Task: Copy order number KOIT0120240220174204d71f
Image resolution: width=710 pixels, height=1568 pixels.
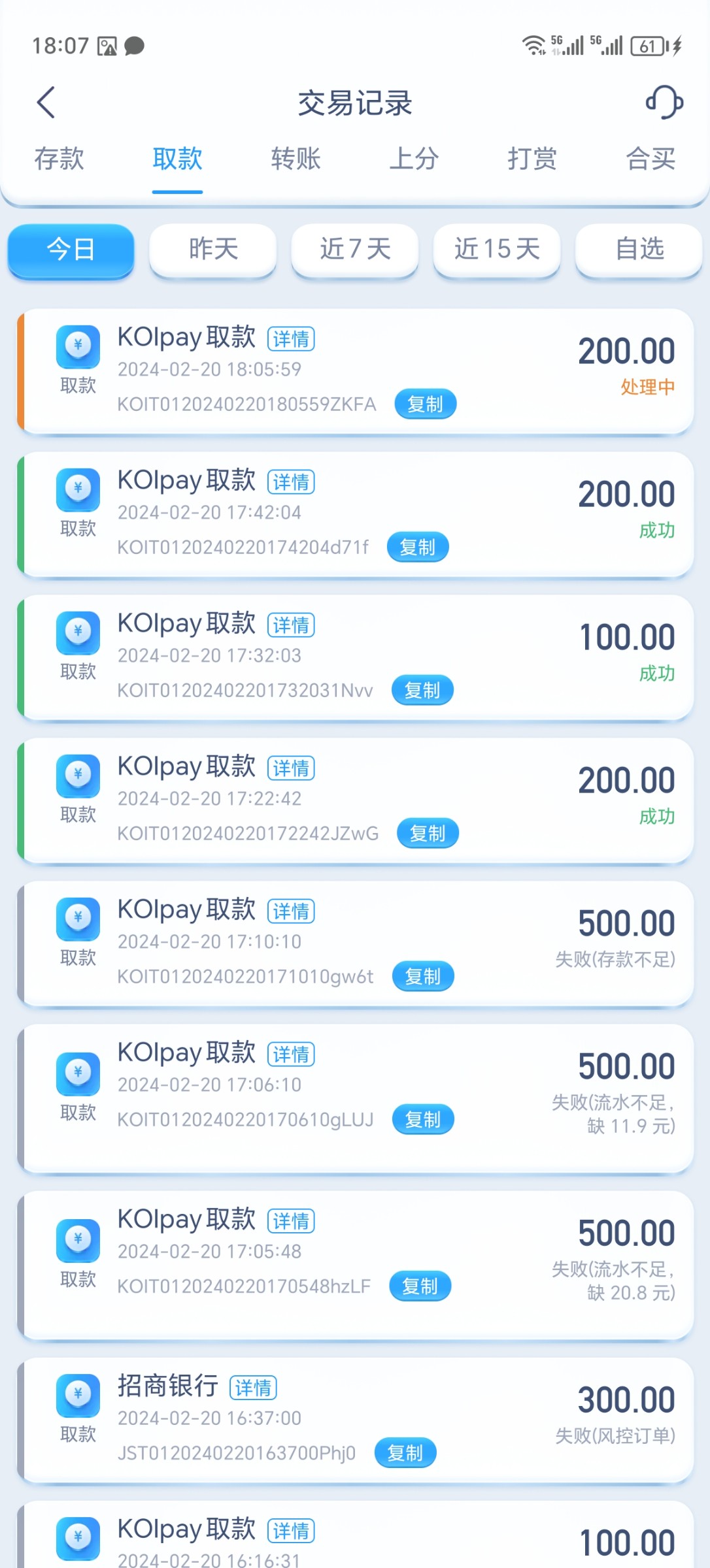Action: click(x=418, y=547)
